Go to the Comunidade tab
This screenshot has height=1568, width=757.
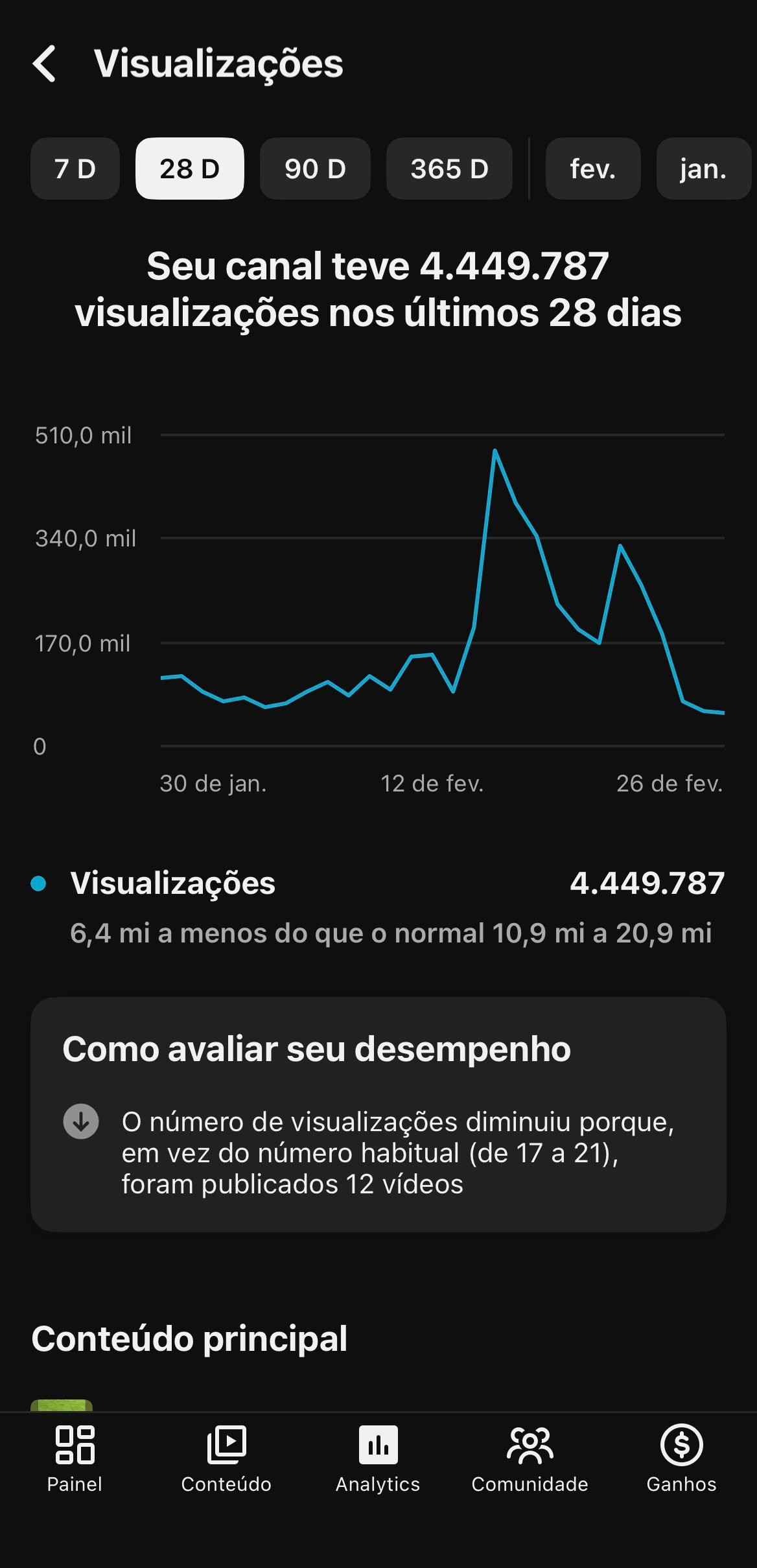pyautogui.click(x=530, y=1458)
